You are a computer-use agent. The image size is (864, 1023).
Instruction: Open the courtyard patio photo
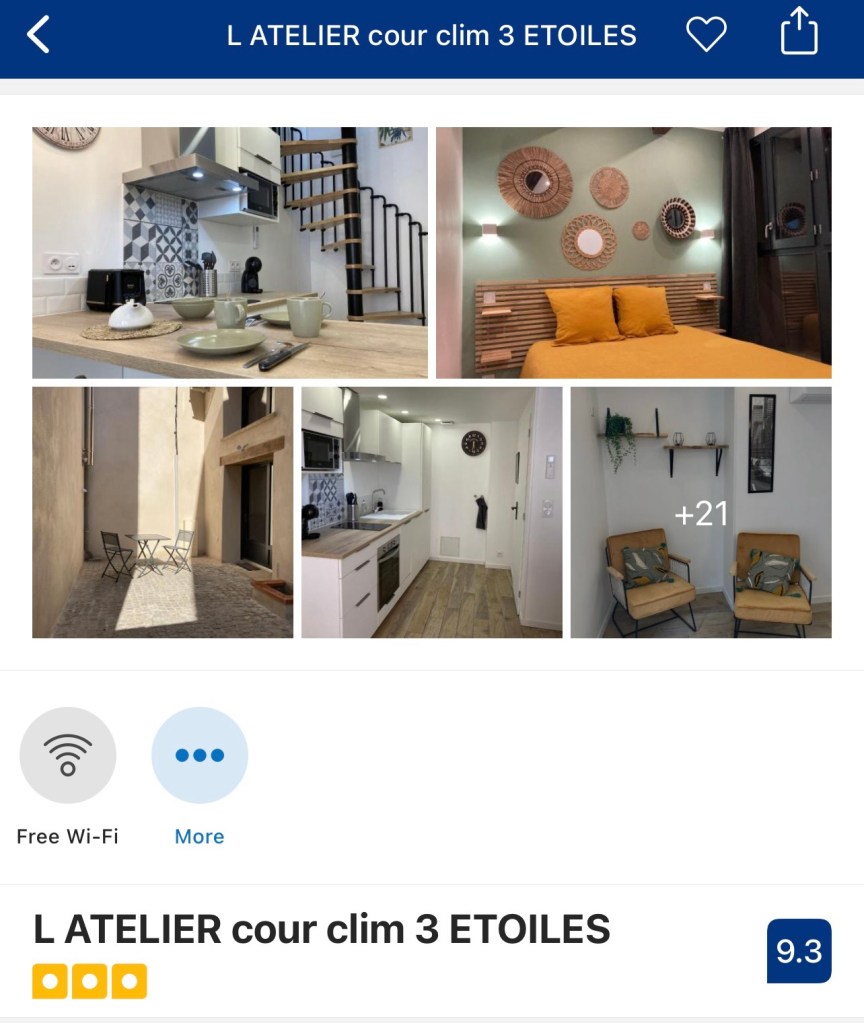click(x=163, y=512)
